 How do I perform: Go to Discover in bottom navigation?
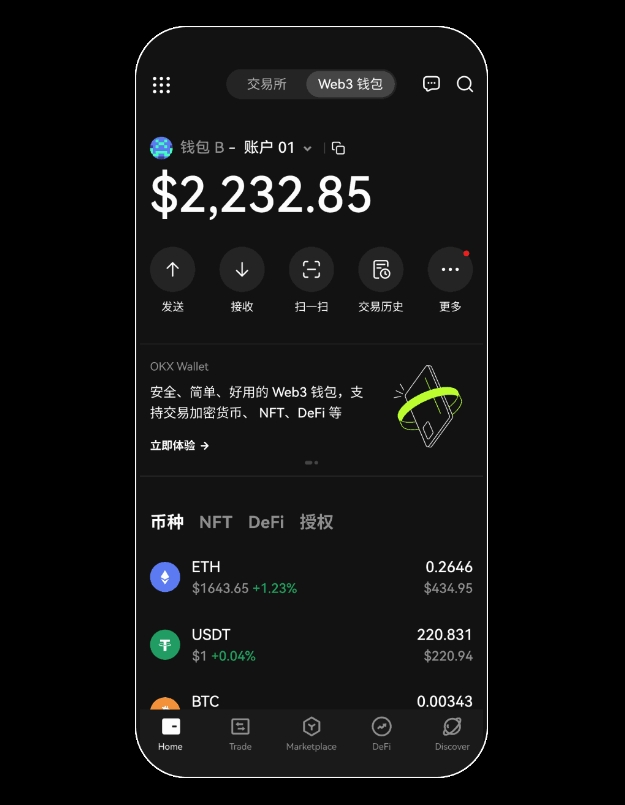point(452,733)
